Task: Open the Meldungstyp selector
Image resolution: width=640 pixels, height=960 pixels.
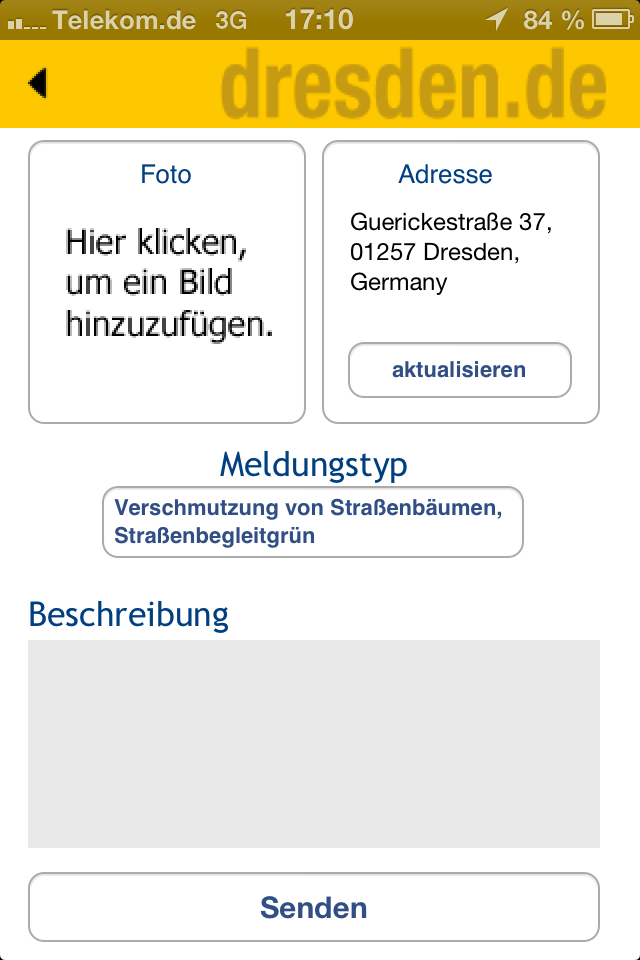Action: [x=313, y=522]
